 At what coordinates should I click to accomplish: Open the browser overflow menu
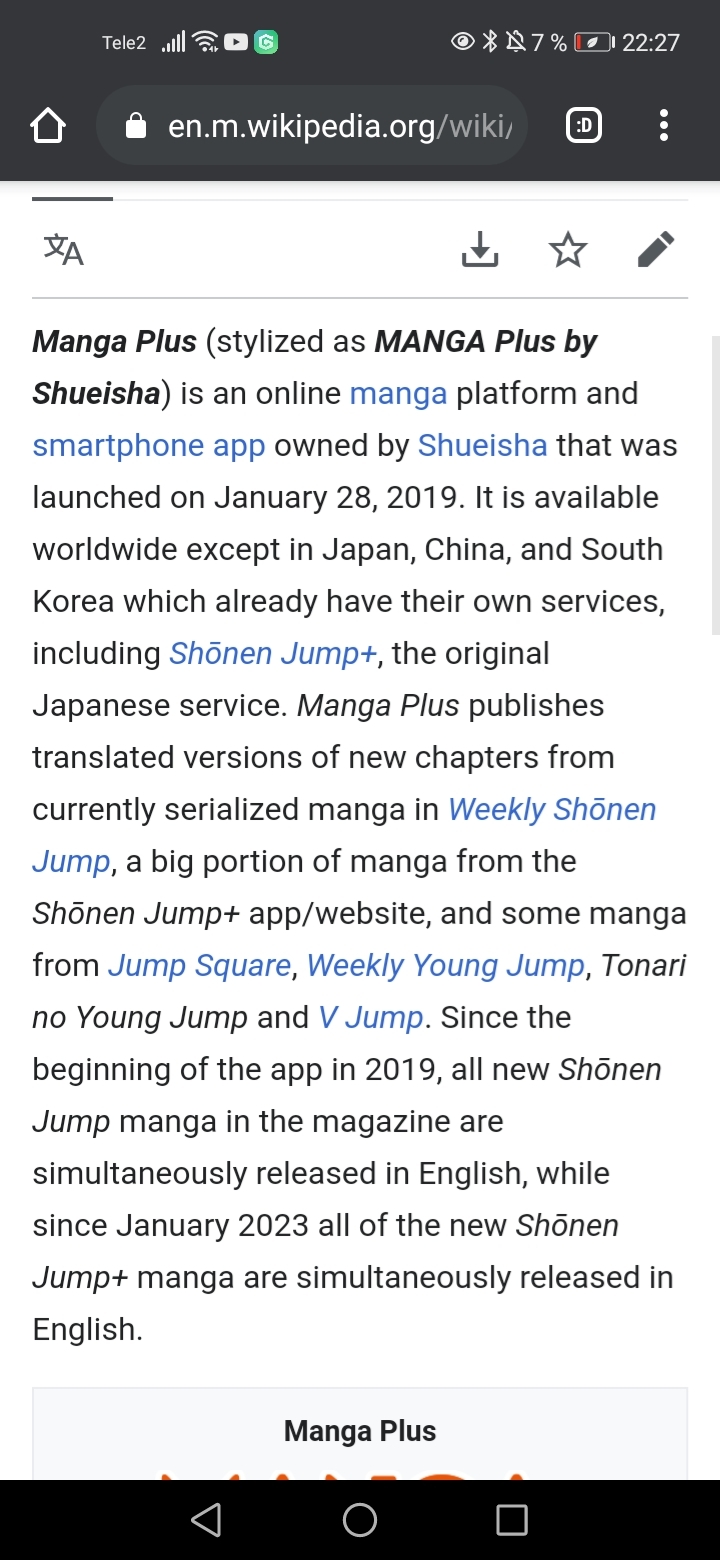664,126
